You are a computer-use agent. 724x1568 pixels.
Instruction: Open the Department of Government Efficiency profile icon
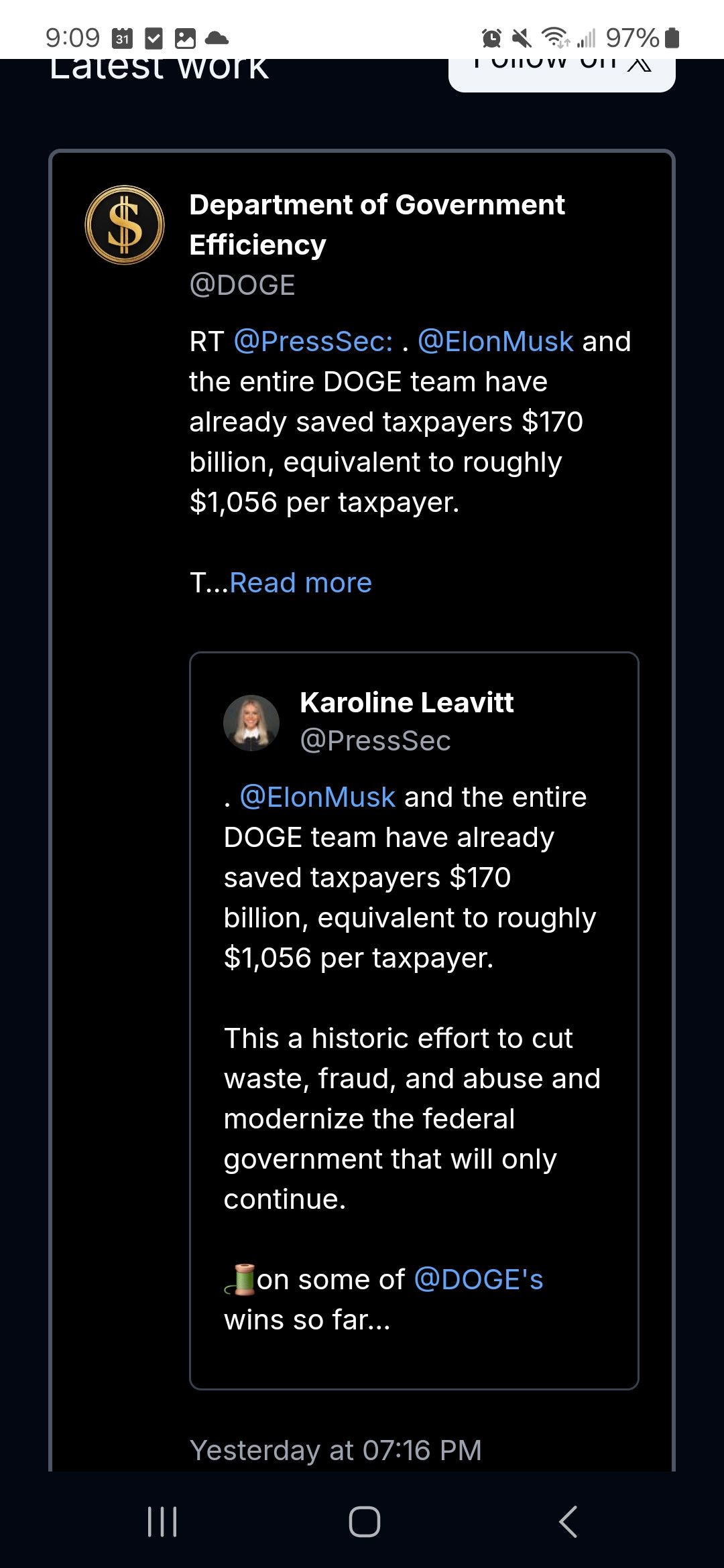[125, 225]
